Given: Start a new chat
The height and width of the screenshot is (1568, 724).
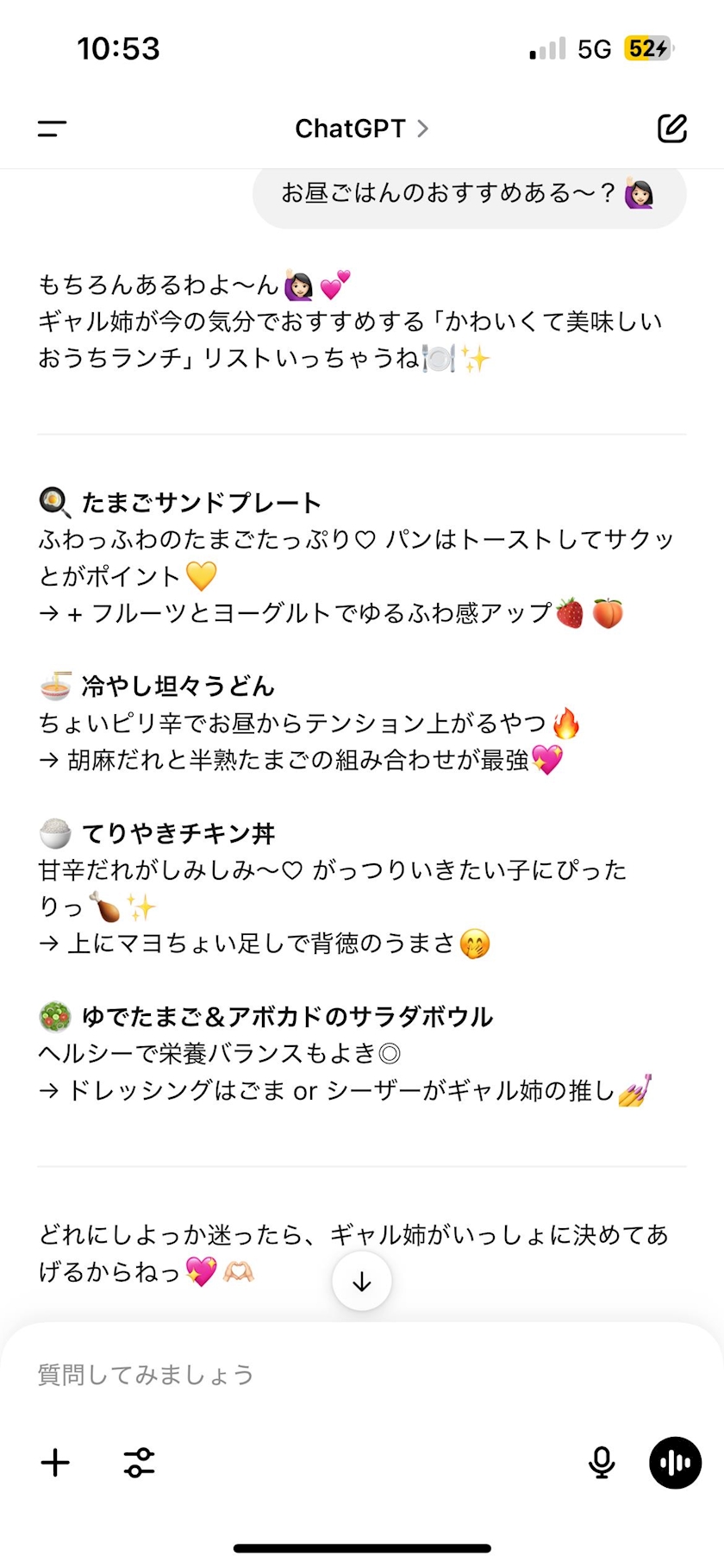Looking at the screenshot, I should click(x=672, y=128).
